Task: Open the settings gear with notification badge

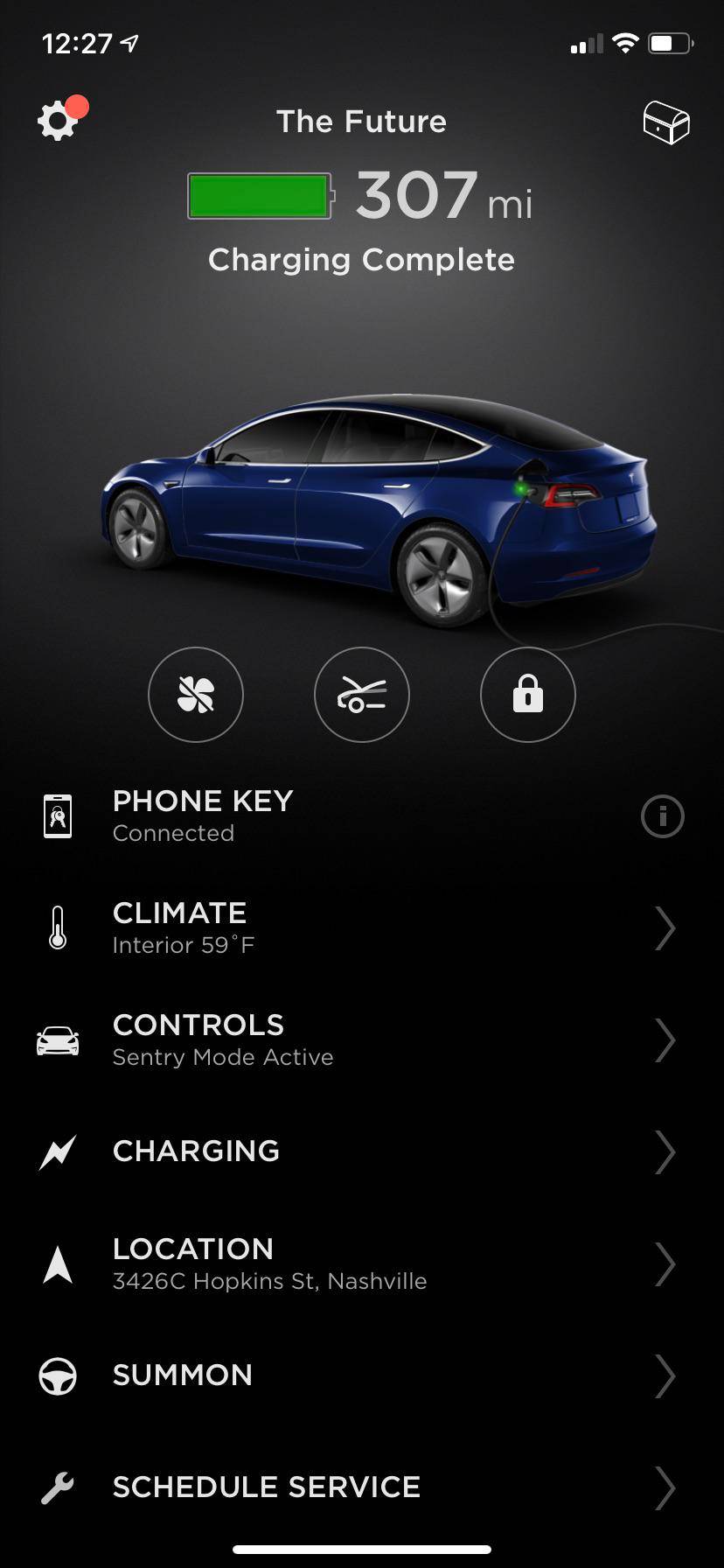Action: (x=59, y=121)
